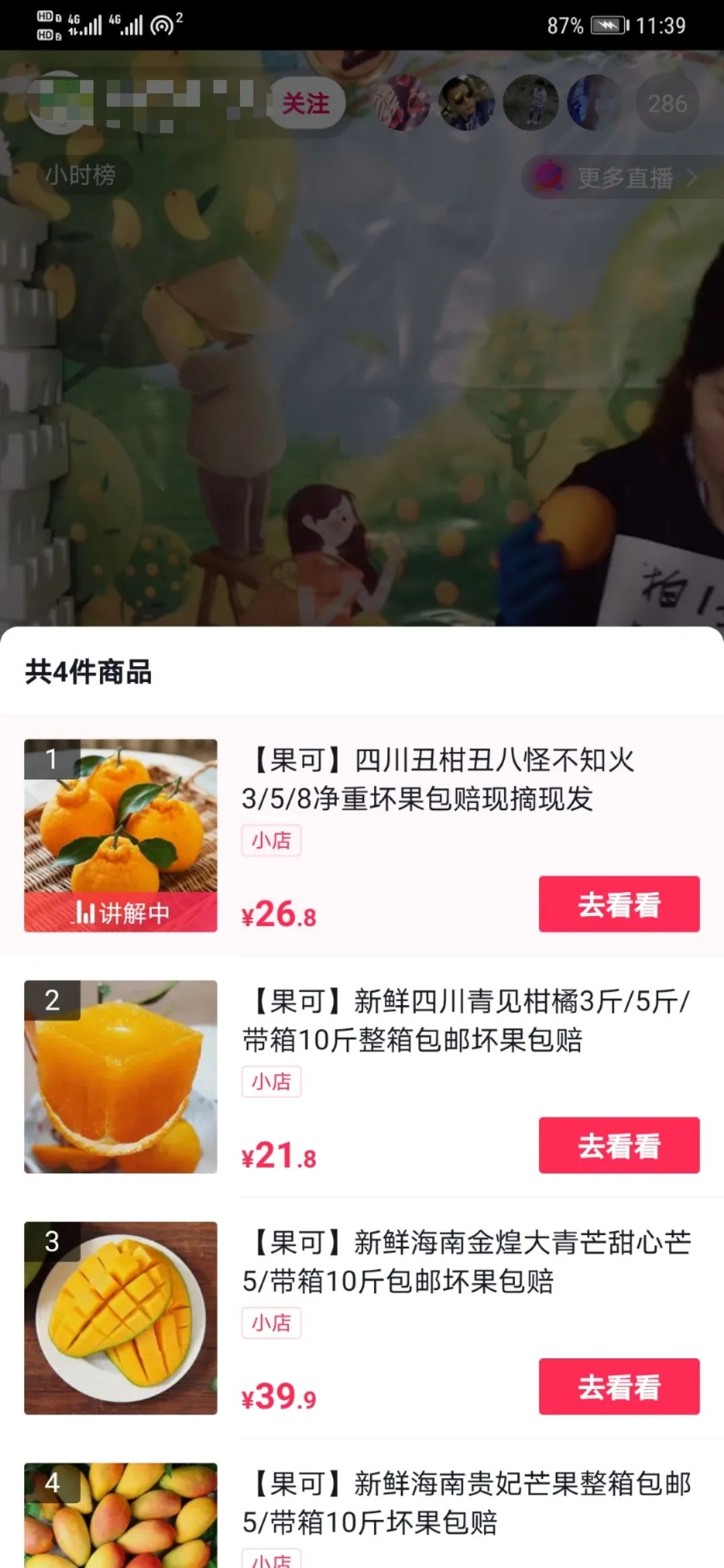The width and height of the screenshot is (724, 1568).
Task: Open the 金煌大青芒 product image
Action: 121,1317
